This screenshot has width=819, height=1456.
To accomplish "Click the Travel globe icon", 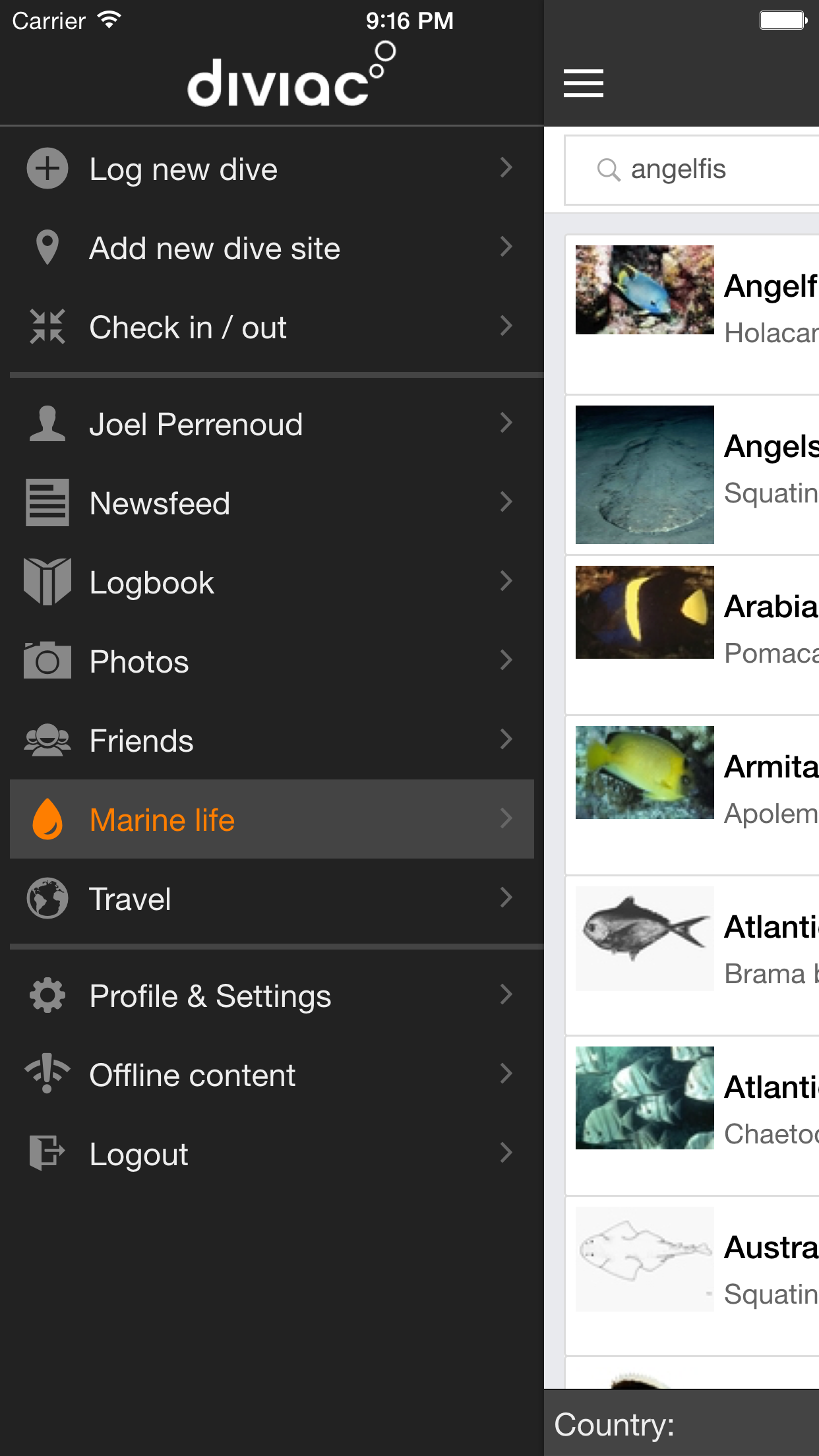I will point(47,898).
